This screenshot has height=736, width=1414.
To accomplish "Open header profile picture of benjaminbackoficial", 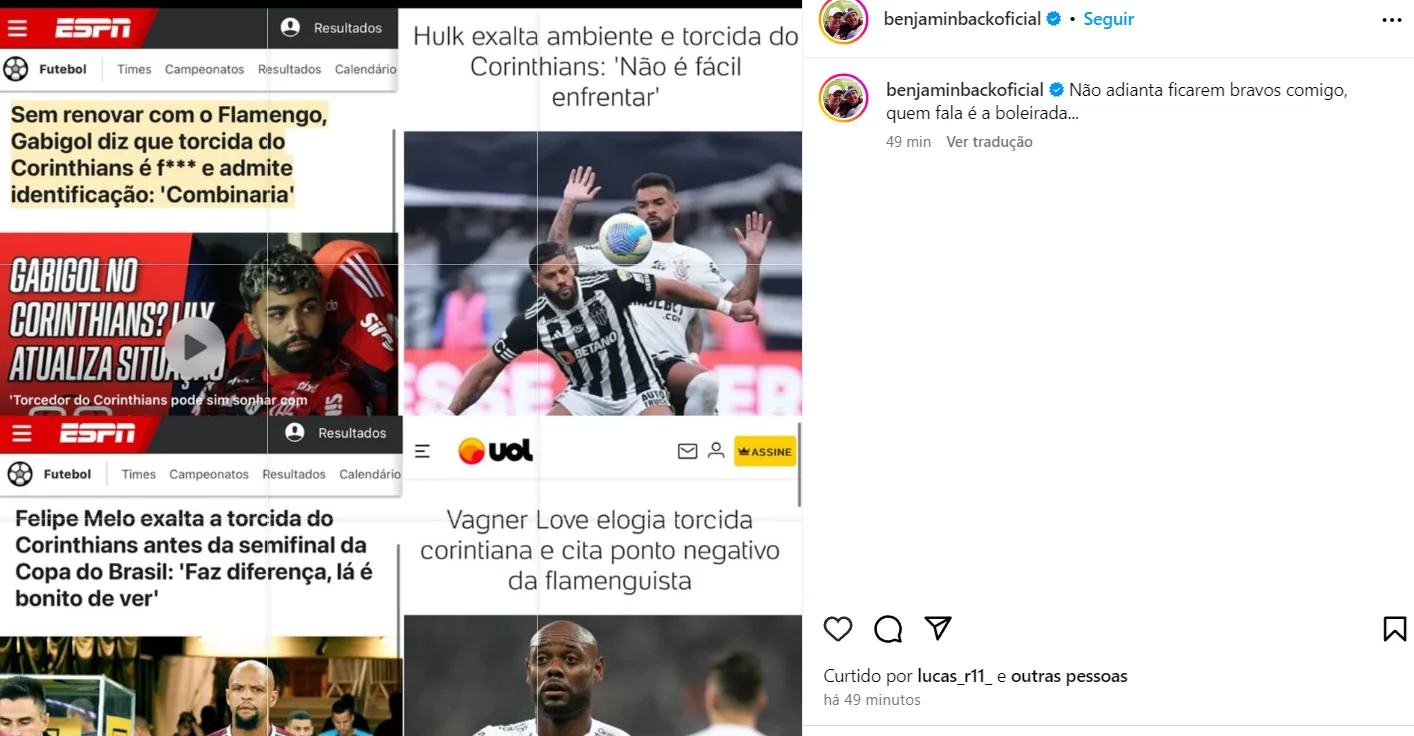I will tap(843, 20).
